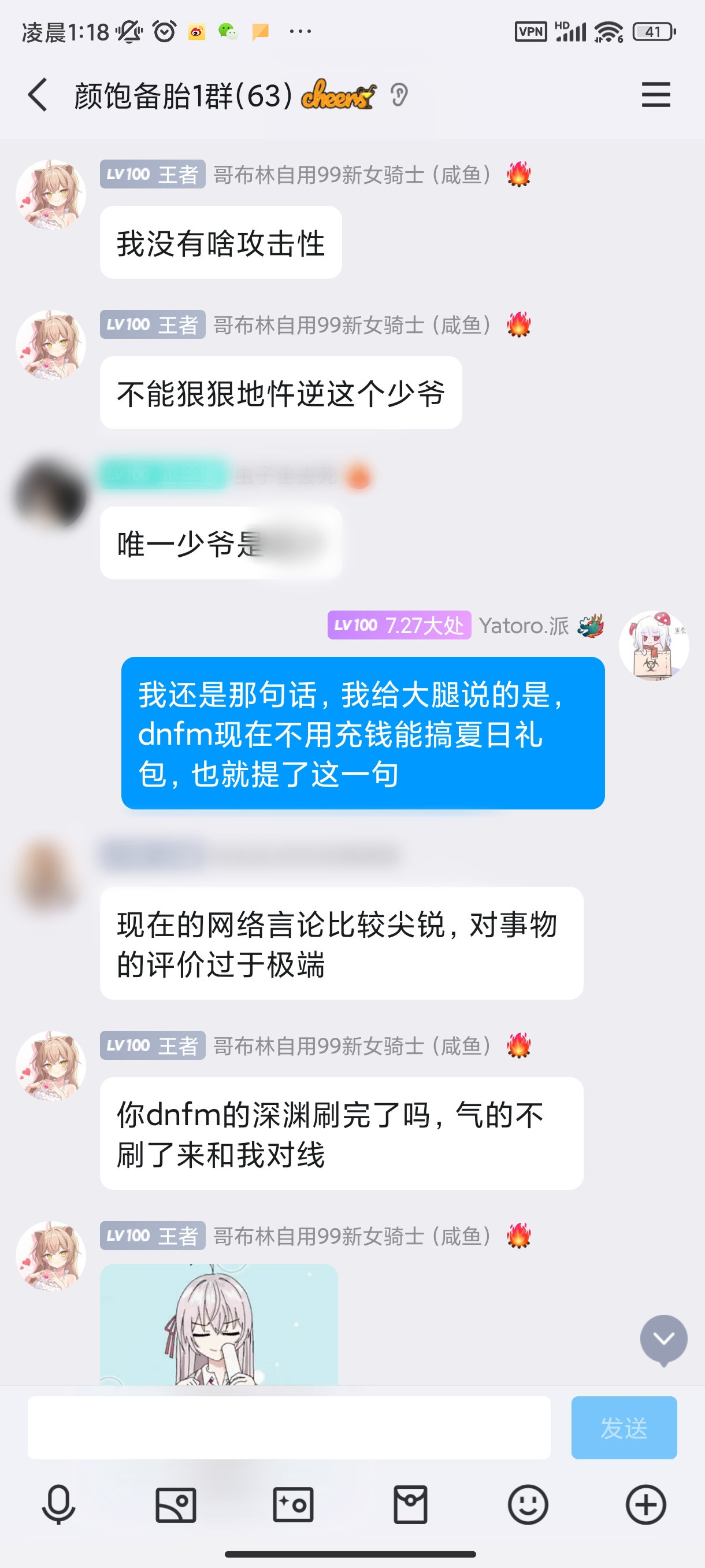Image resolution: width=705 pixels, height=1568 pixels.
Task: Tap the 发送 send button
Action: click(x=624, y=1428)
